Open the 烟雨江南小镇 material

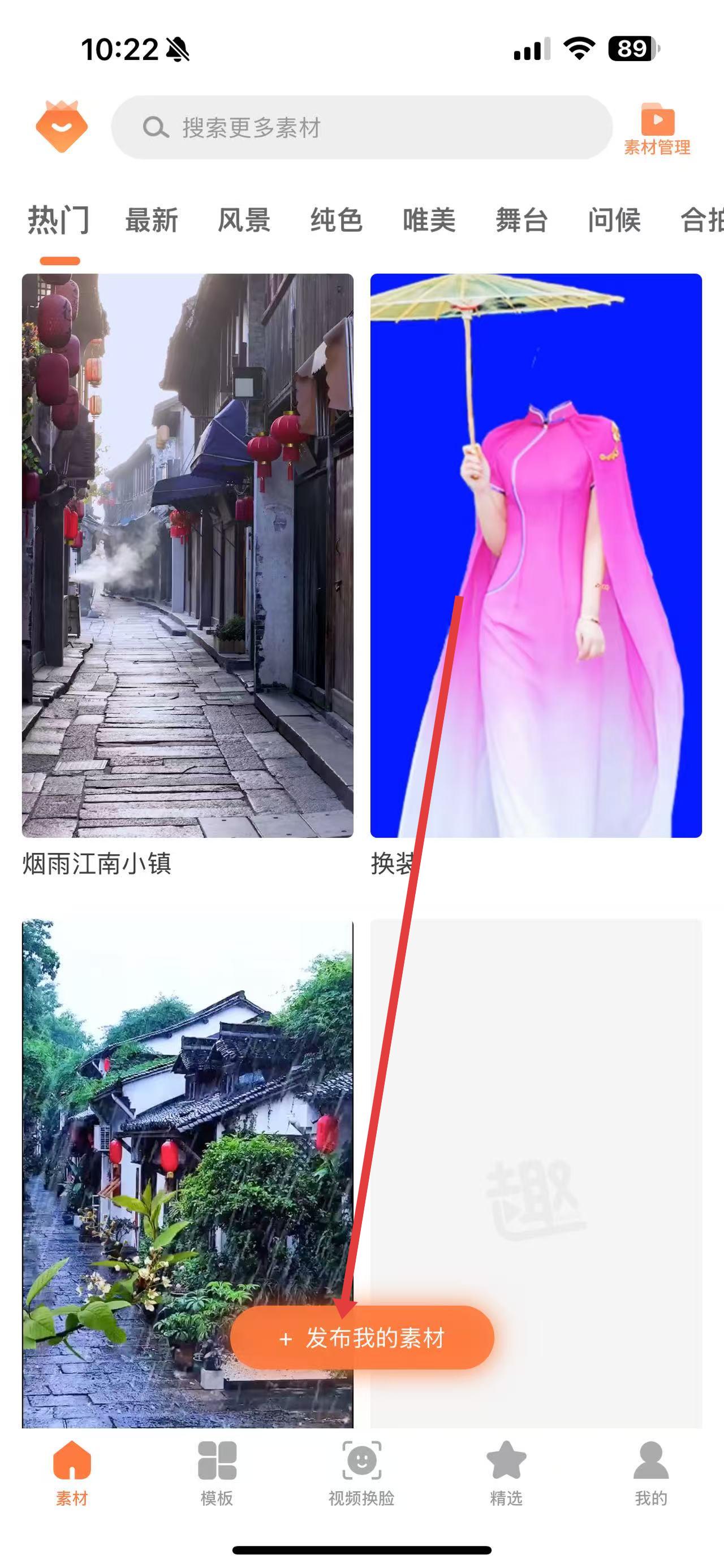click(x=188, y=555)
